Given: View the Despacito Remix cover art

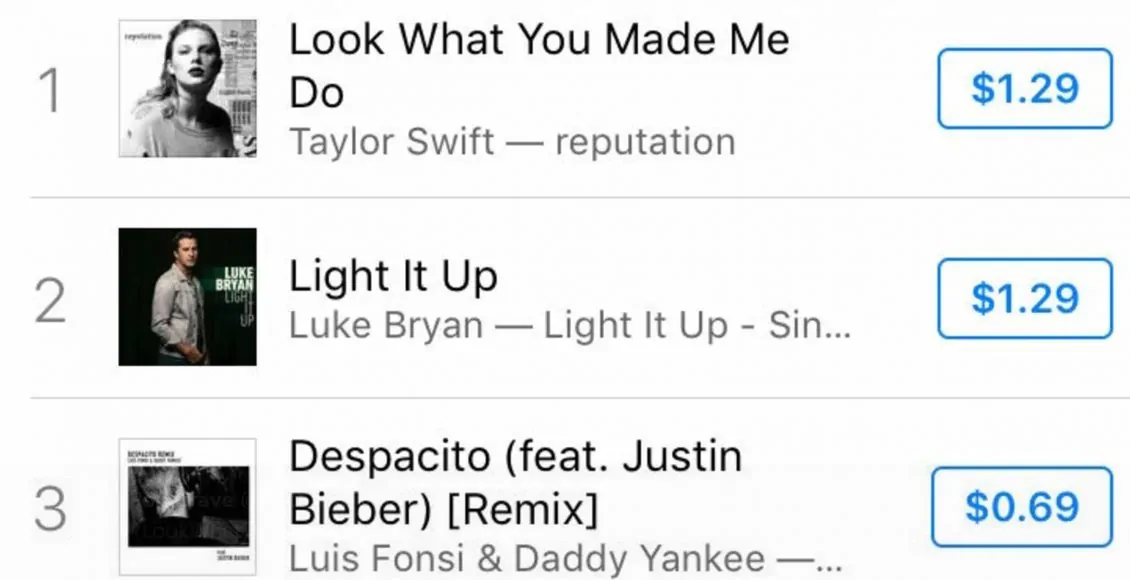Looking at the screenshot, I should pos(187,506).
